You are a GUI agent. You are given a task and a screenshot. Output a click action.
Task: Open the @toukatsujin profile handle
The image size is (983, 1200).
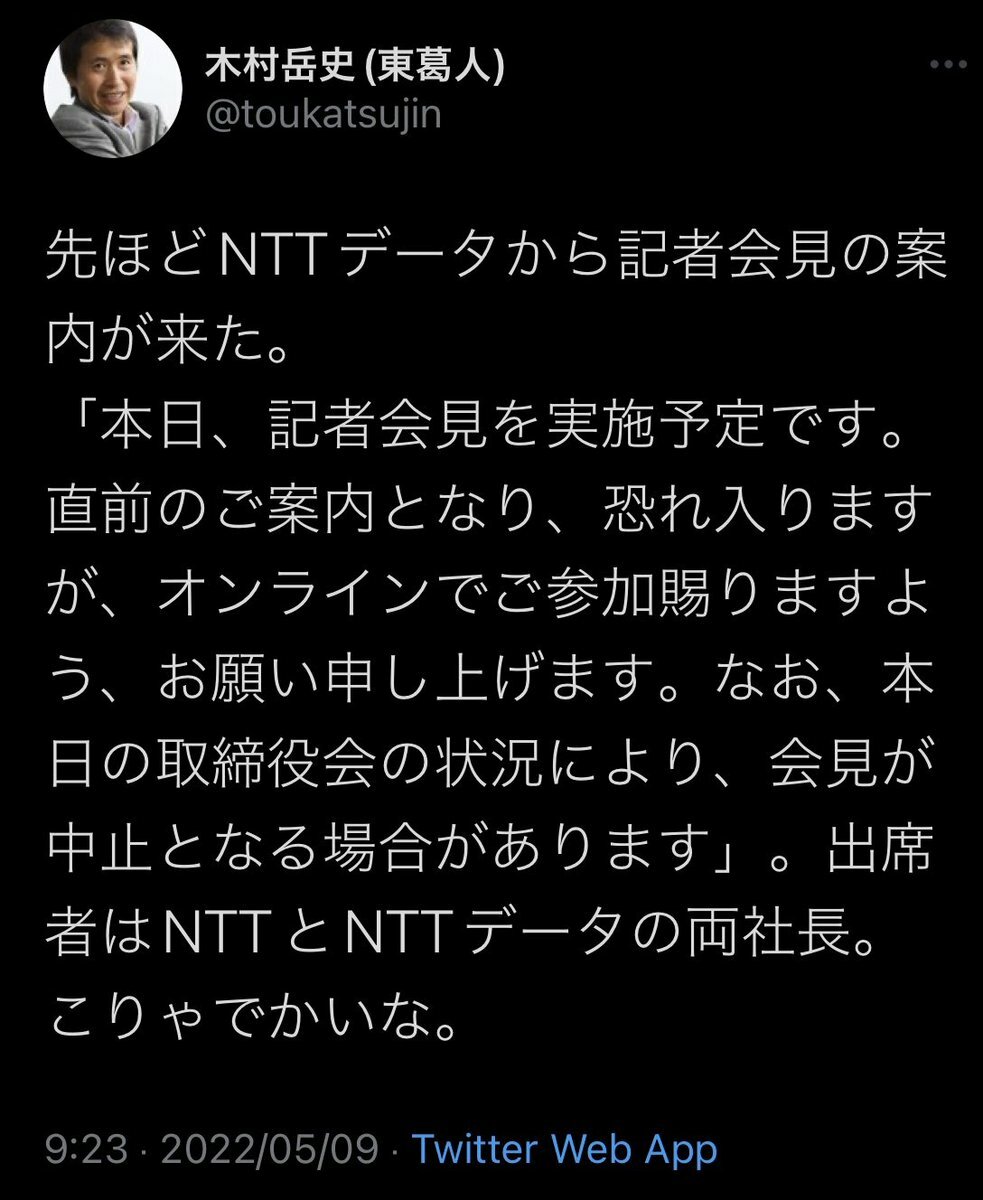click(322, 115)
